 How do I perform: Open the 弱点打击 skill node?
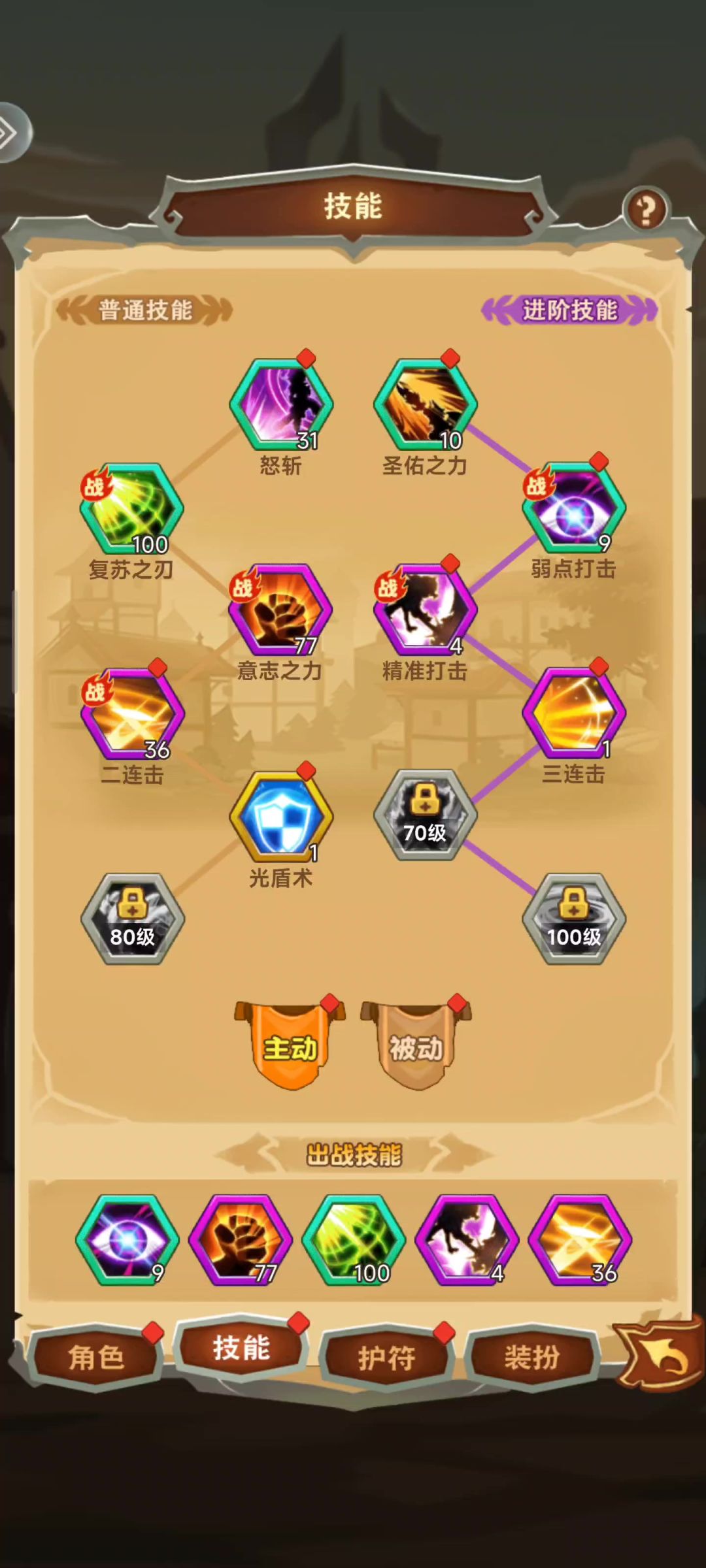(573, 508)
